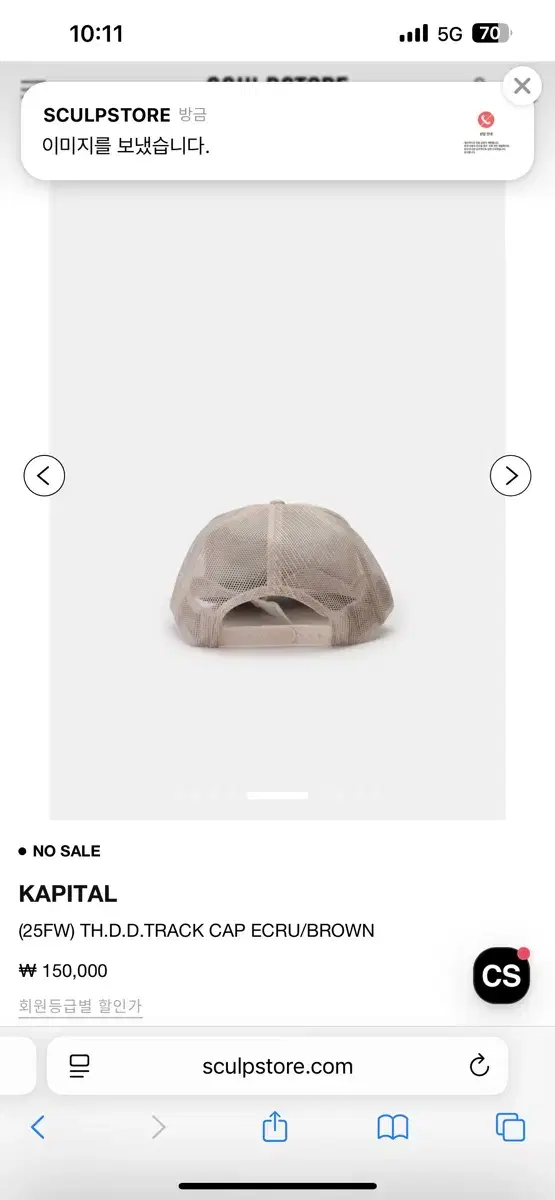
Task: Reload the page
Action: pos(479,1066)
